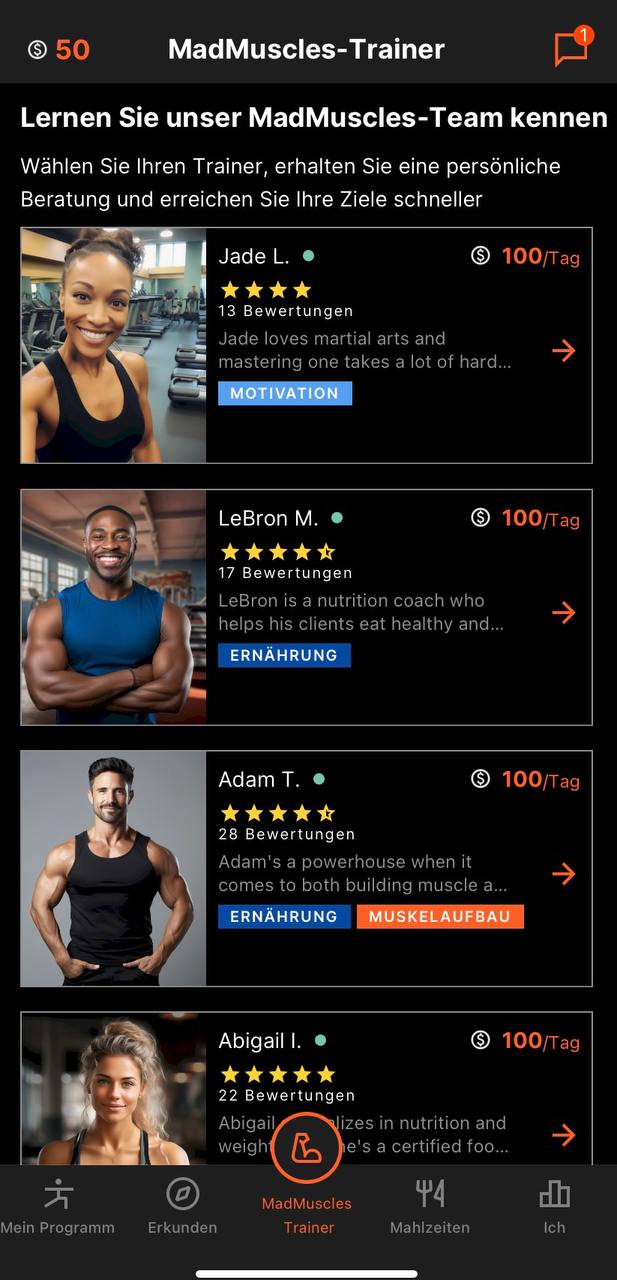This screenshot has width=617, height=1280.
Task: Open the Ich profile tab
Action: tap(554, 1207)
